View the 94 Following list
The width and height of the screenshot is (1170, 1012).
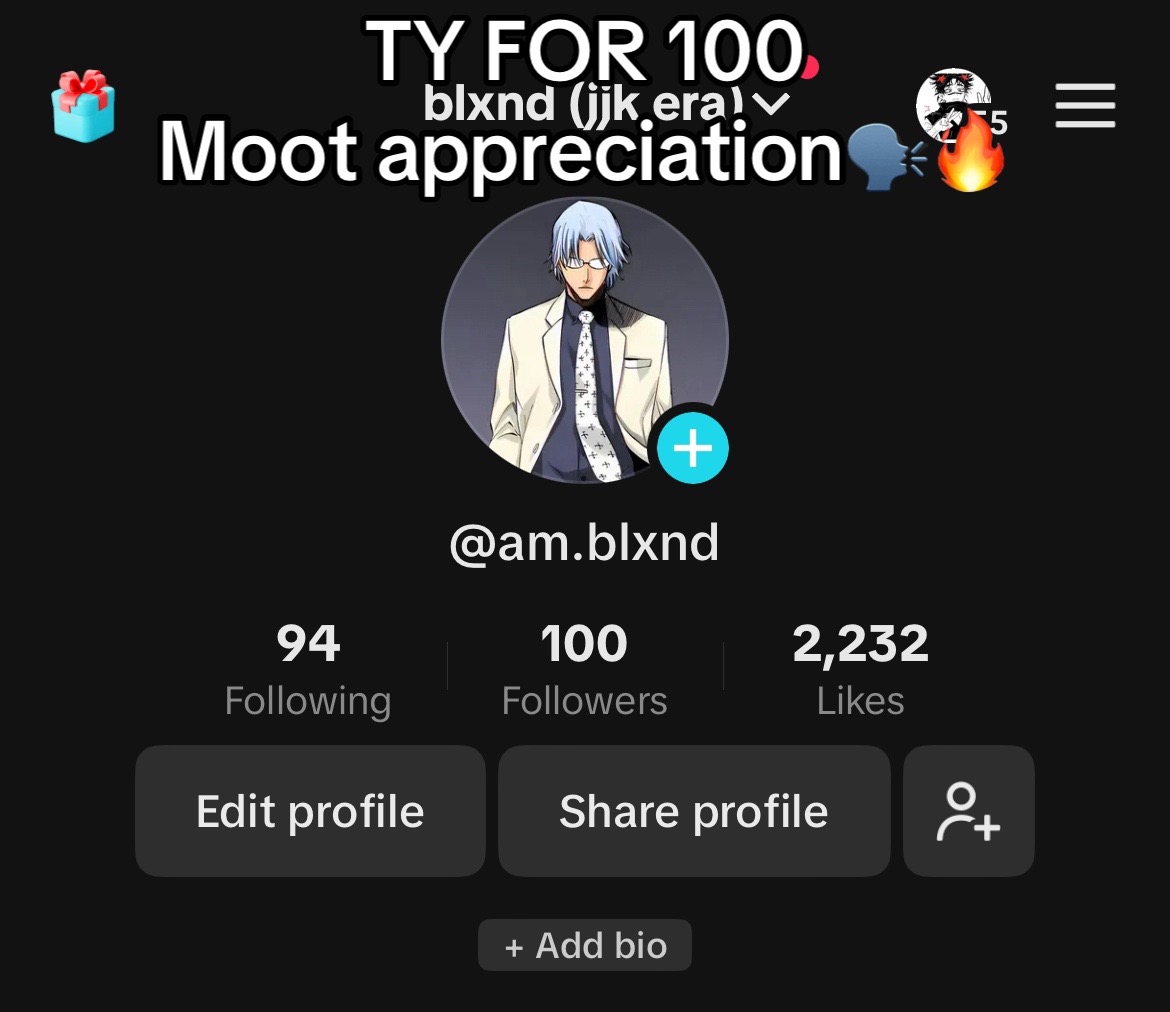tap(308, 669)
